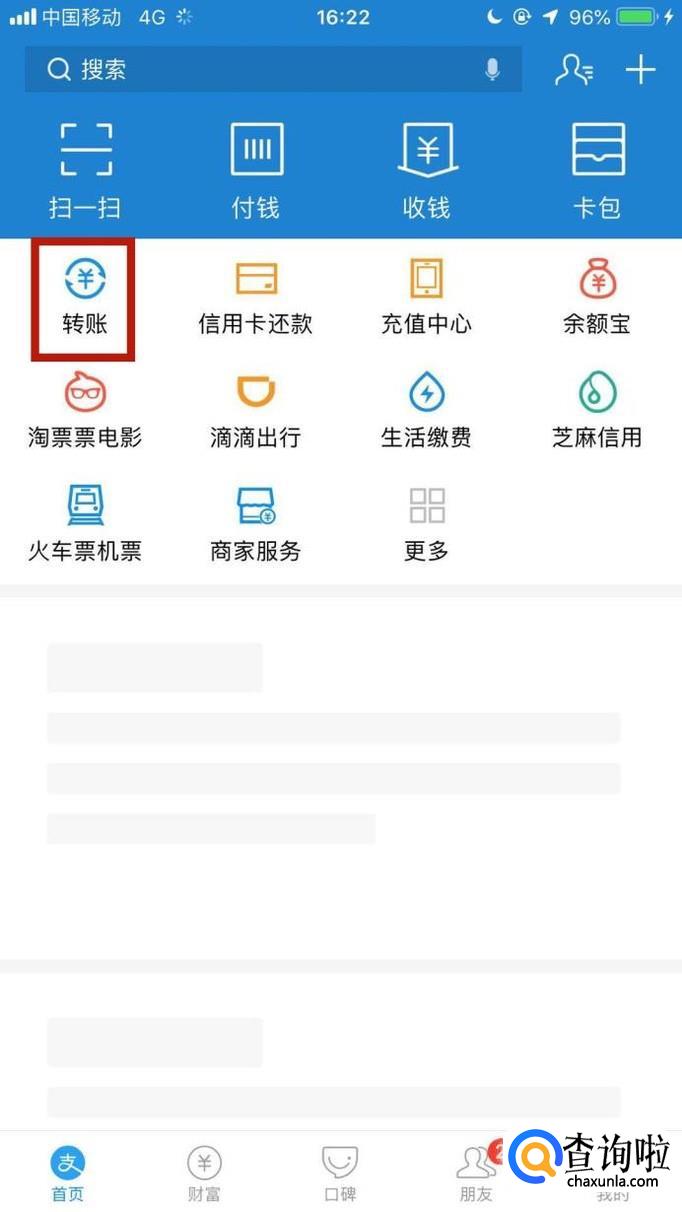Viewport: 682px width, 1212px height.
Task: Open 滴滴出行 ride service
Action: (256, 410)
